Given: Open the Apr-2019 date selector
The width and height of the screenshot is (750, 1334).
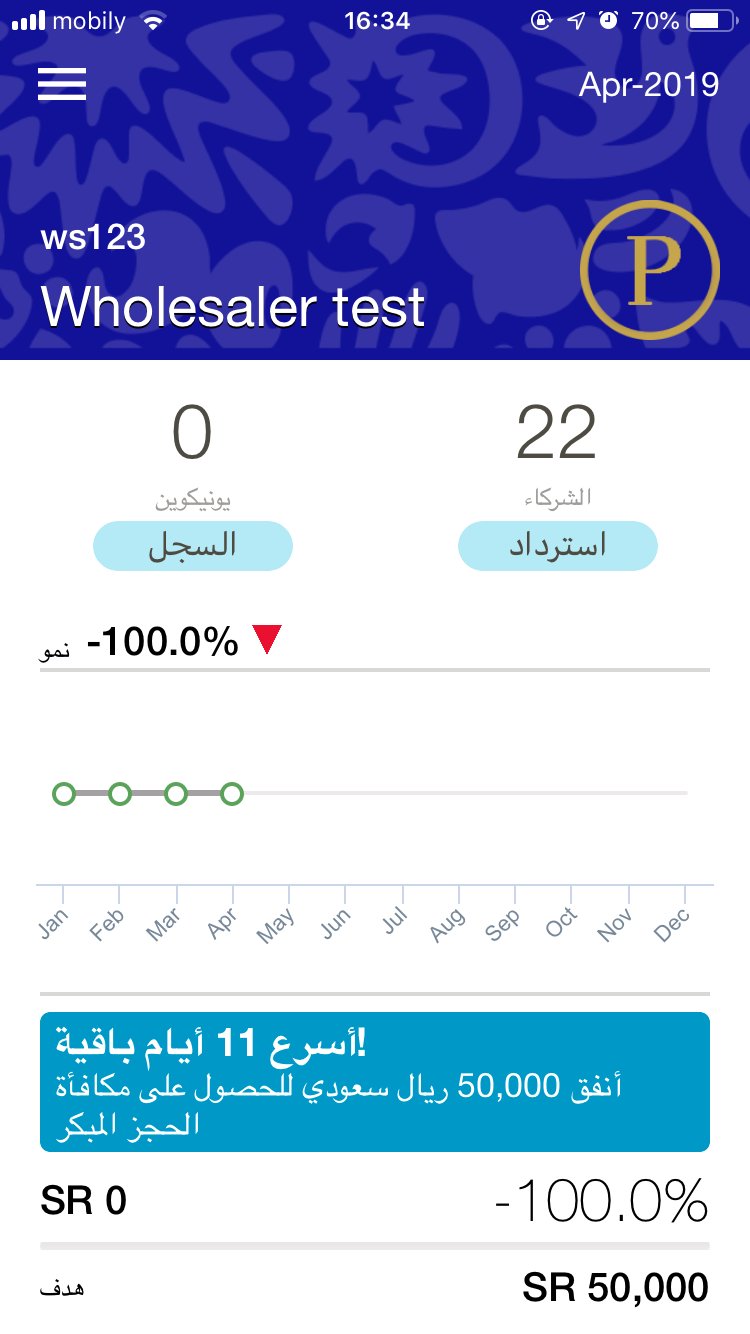Looking at the screenshot, I should coord(648,85).
